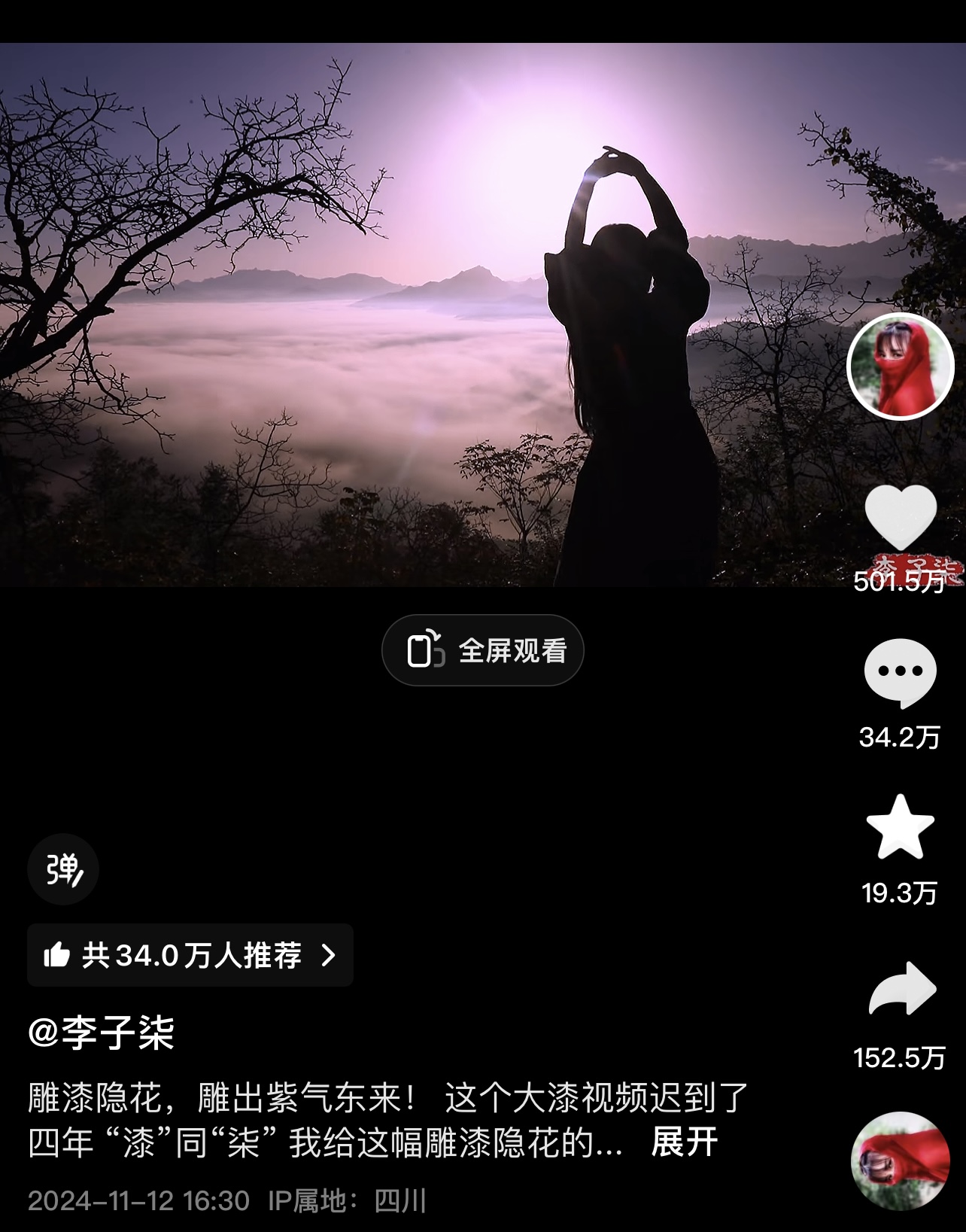Tap 全屏观看 to watch fullscreen
966x1232 pixels.
click(x=483, y=650)
